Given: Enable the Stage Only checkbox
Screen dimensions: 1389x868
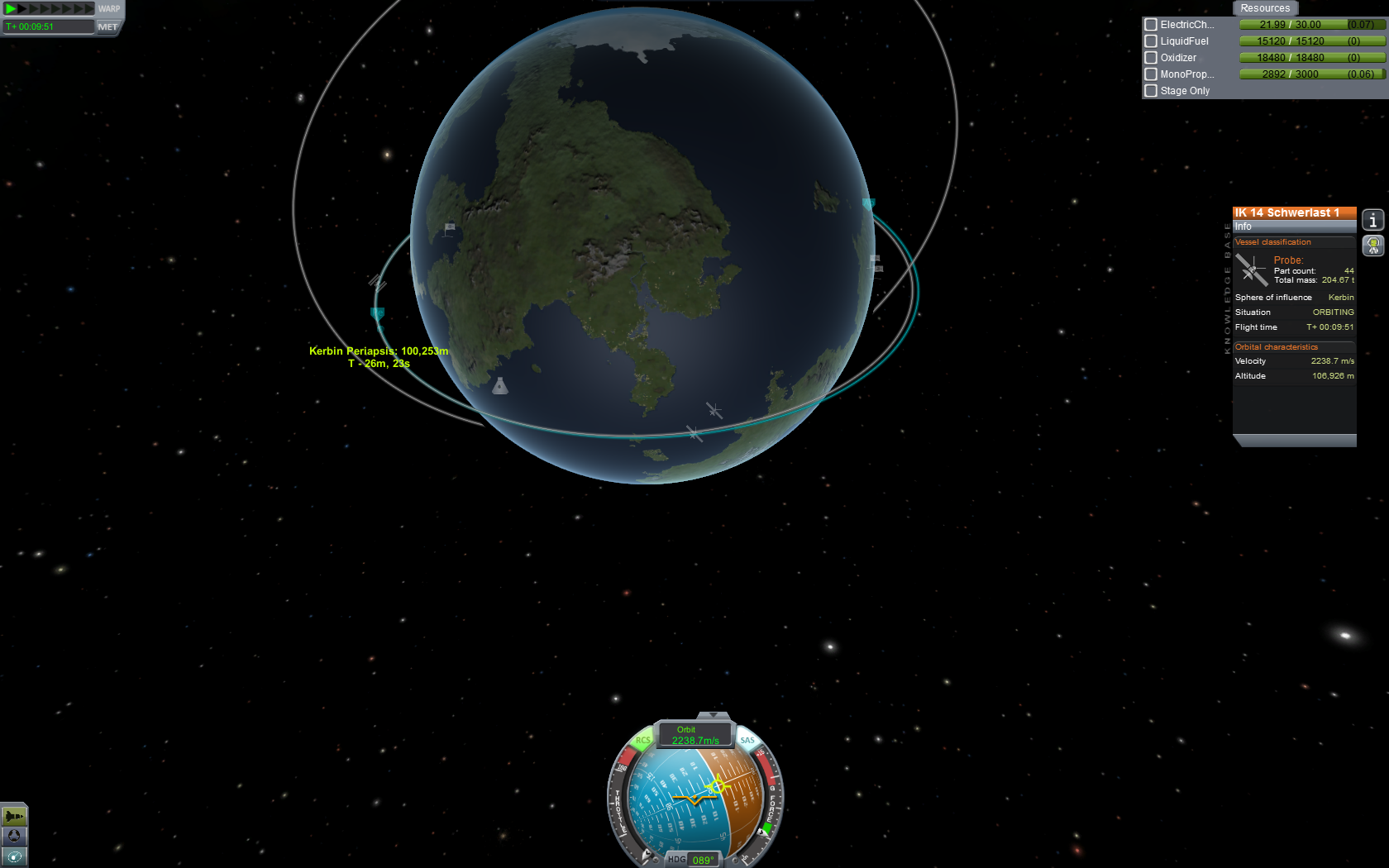Looking at the screenshot, I should click(1151, 91).
